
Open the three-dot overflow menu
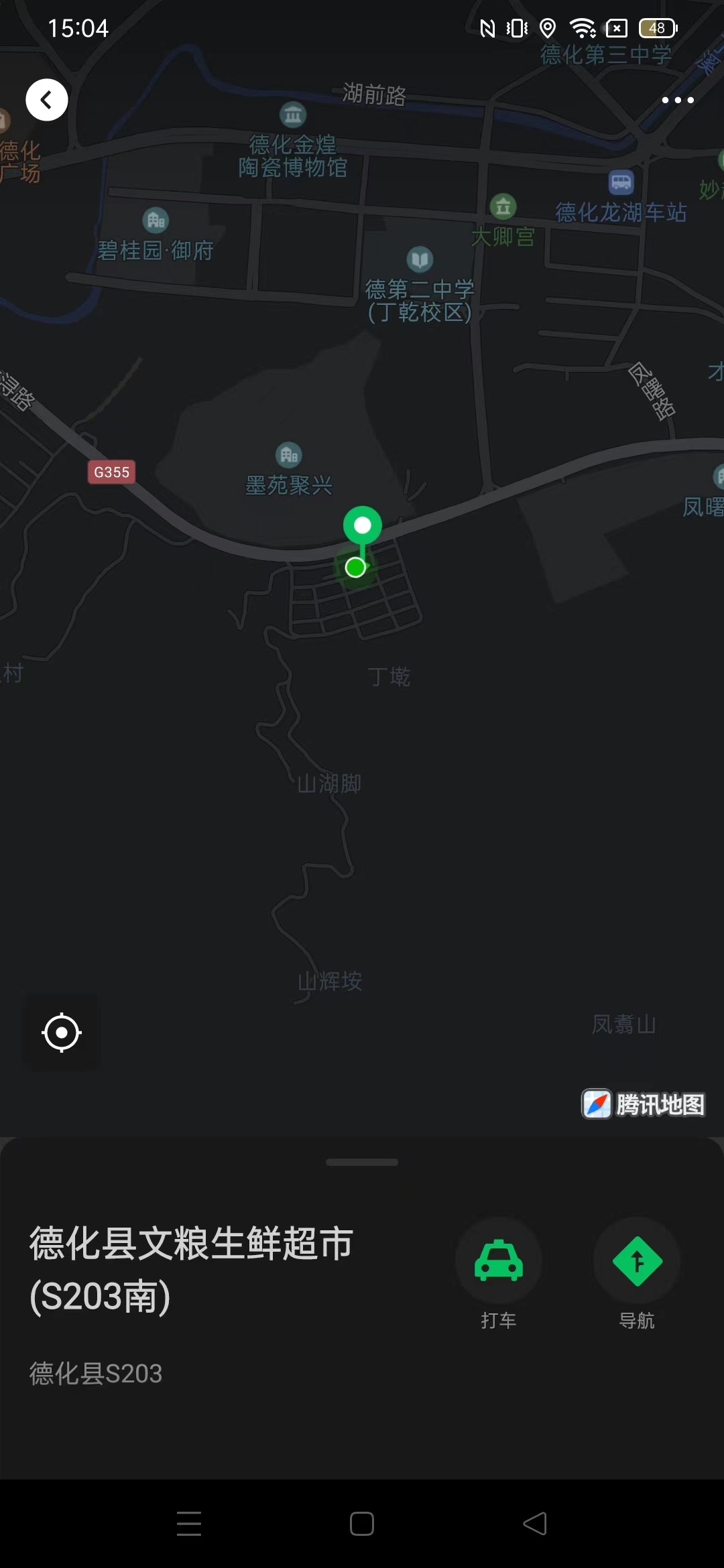pyautogui.click(x=677, y=101)
